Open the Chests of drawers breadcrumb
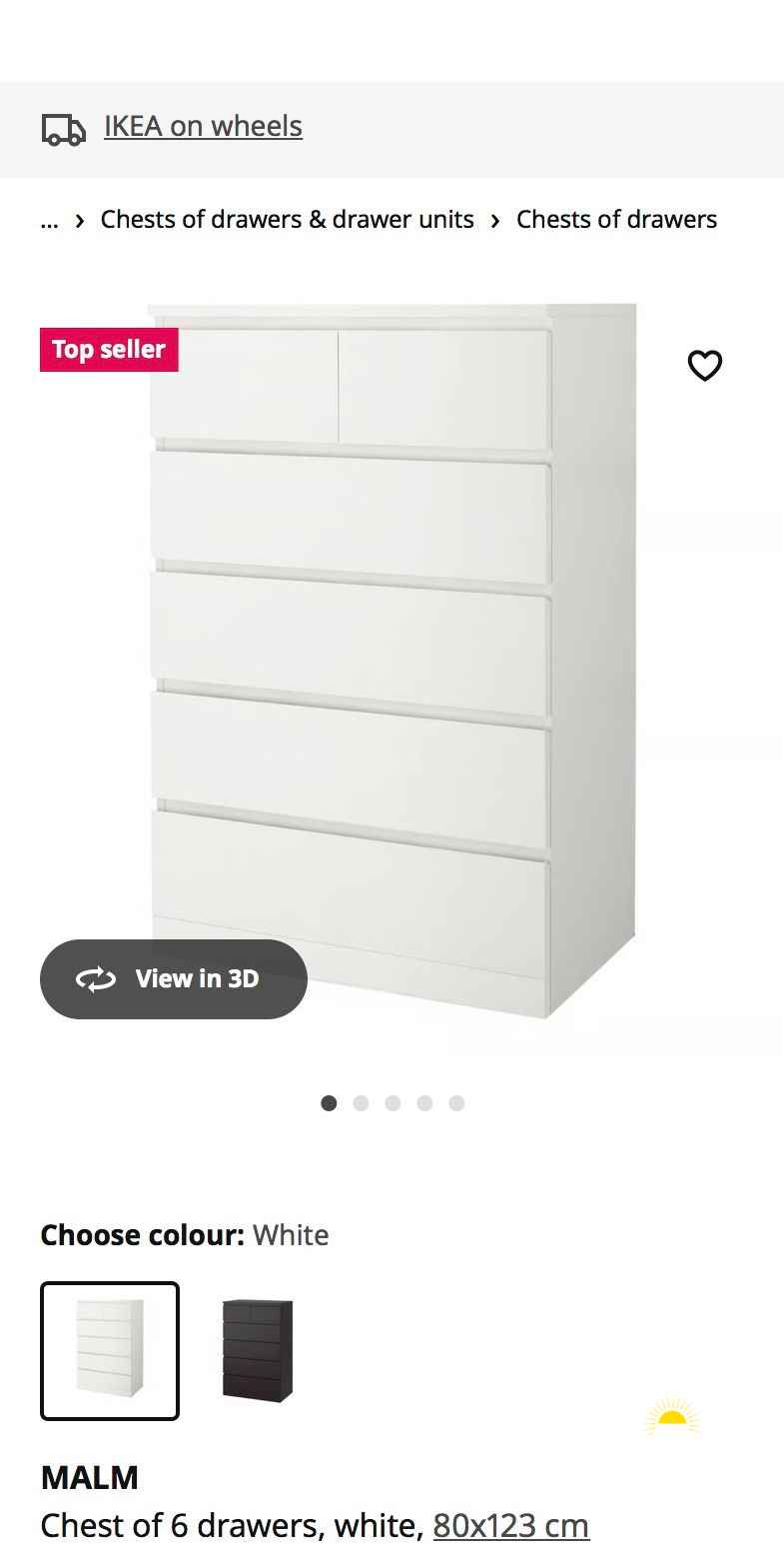 (x=616, y=220)
